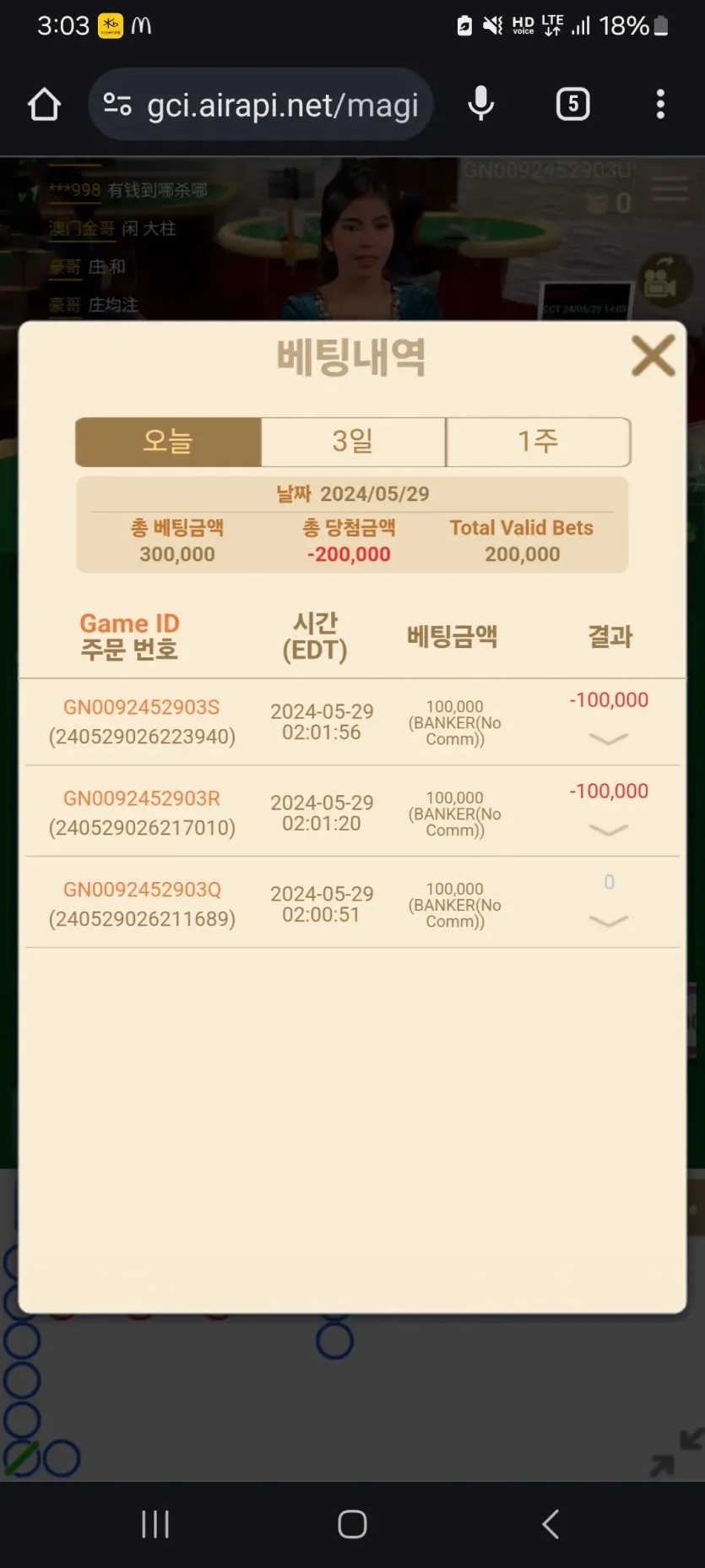Select the 오늘 tab
The height and width of the screenshot is (1568, 705).
tap(168, 442)
